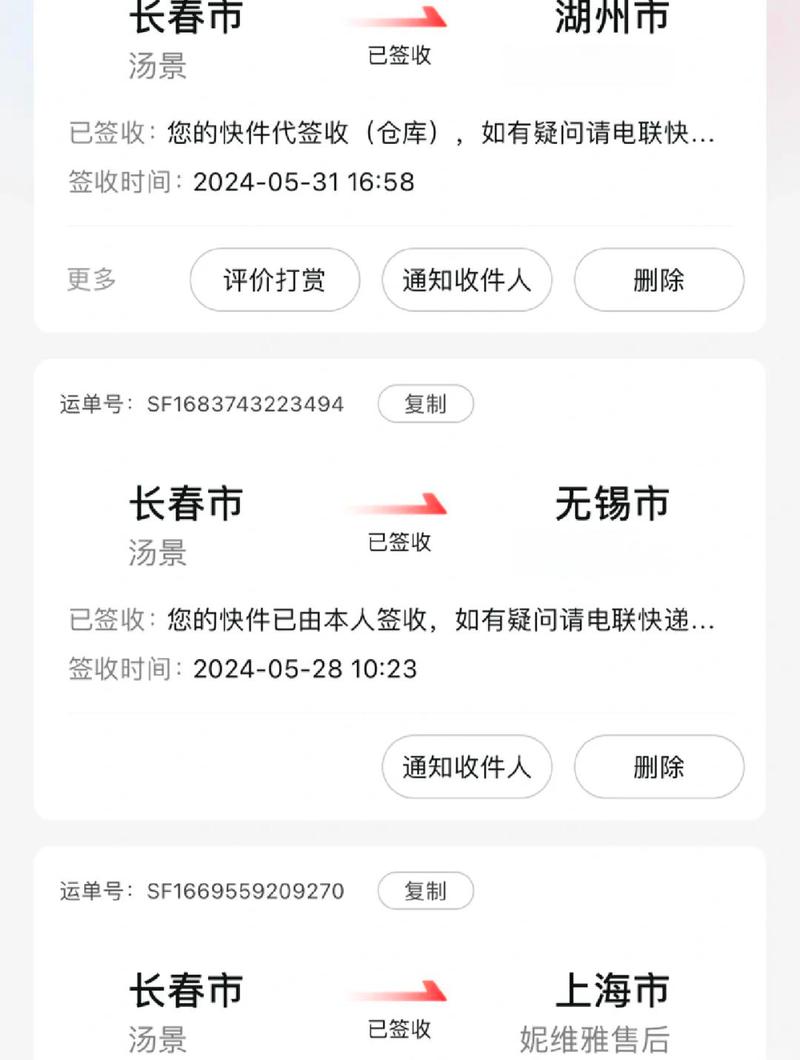This screenshot has height=1060, width=800.
Task: Click the 已签收 status on the 上海市 shipment
Action: tap(398, 1030)
